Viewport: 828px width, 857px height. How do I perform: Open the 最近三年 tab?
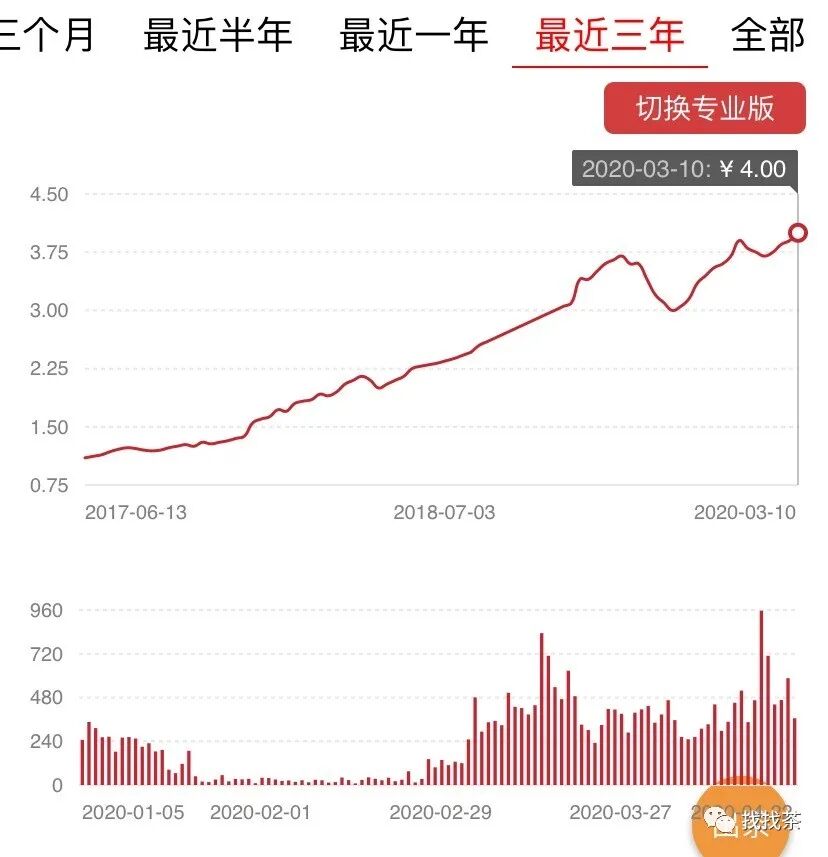(x=609, y=35)
